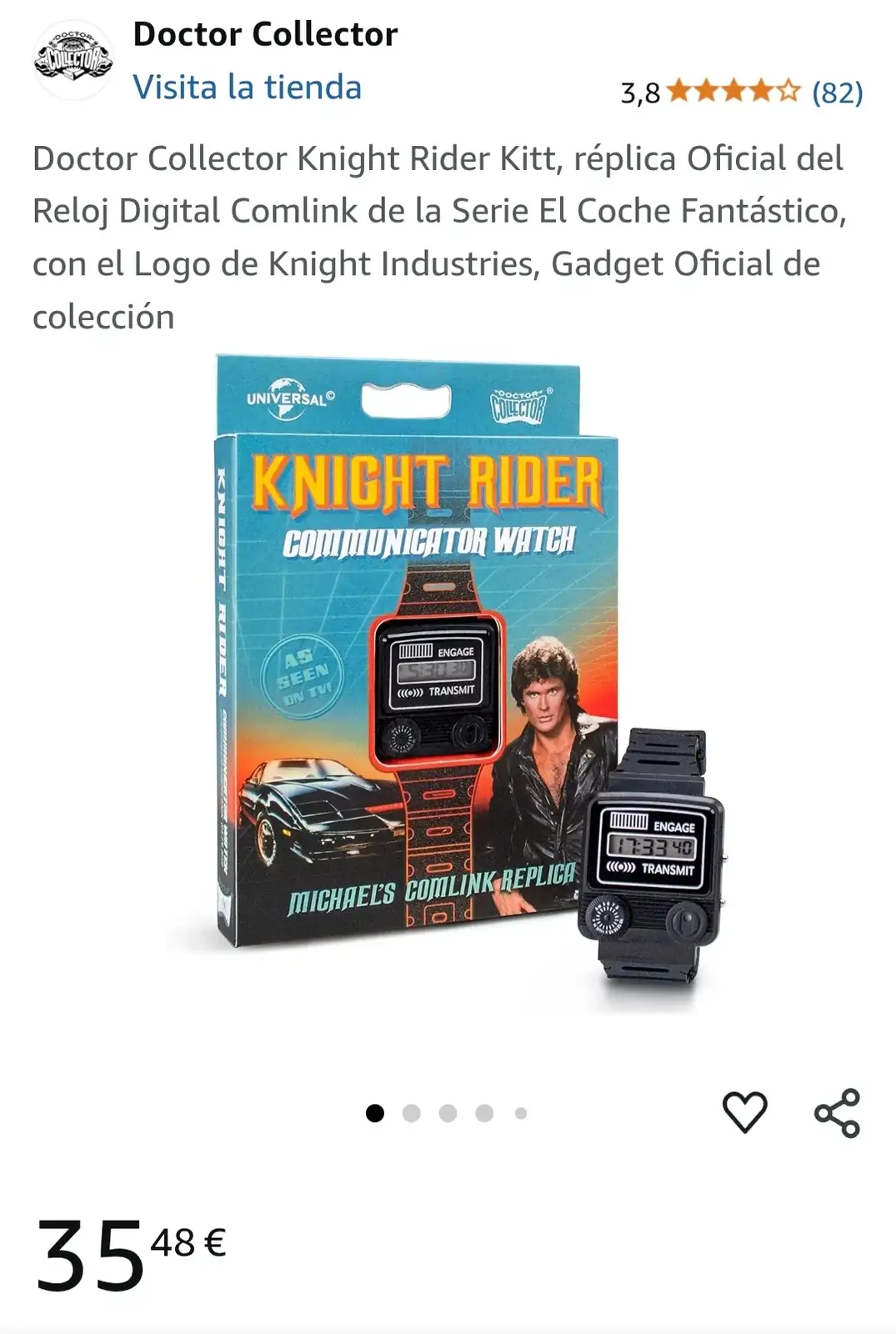Screen dimensions: 896x1334
Task: View the Knight Rider watch product image
Action: (448, 680)
